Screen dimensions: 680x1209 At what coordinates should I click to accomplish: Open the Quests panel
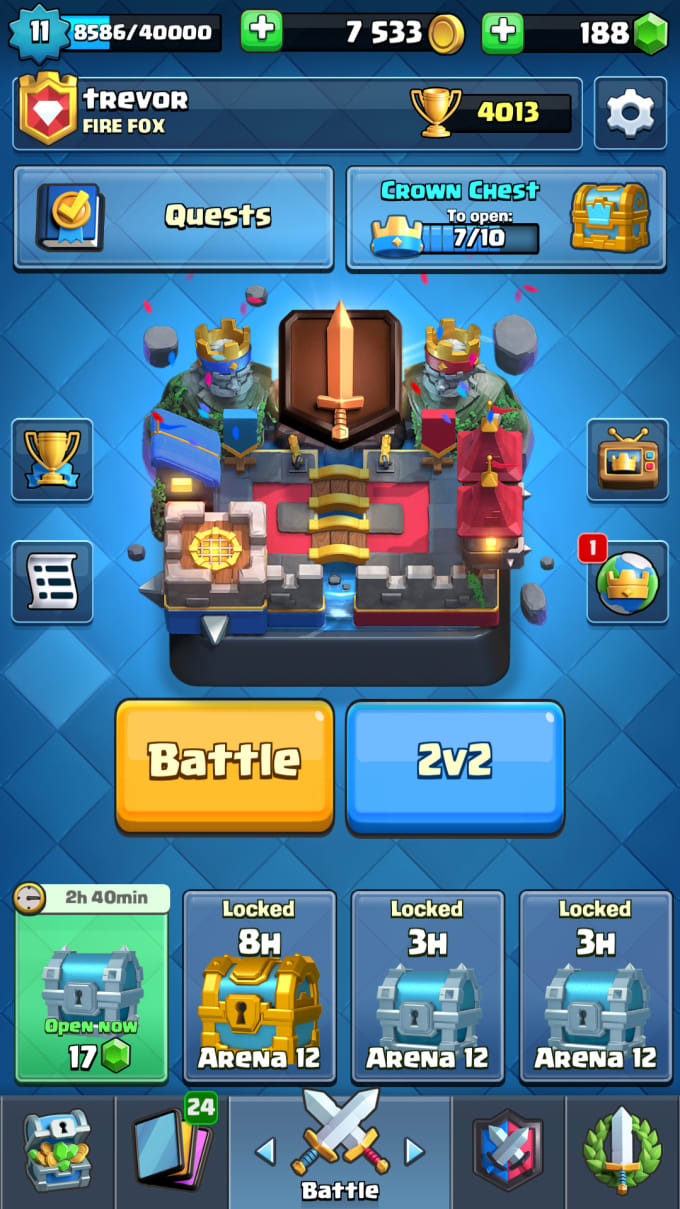[173, 216]
